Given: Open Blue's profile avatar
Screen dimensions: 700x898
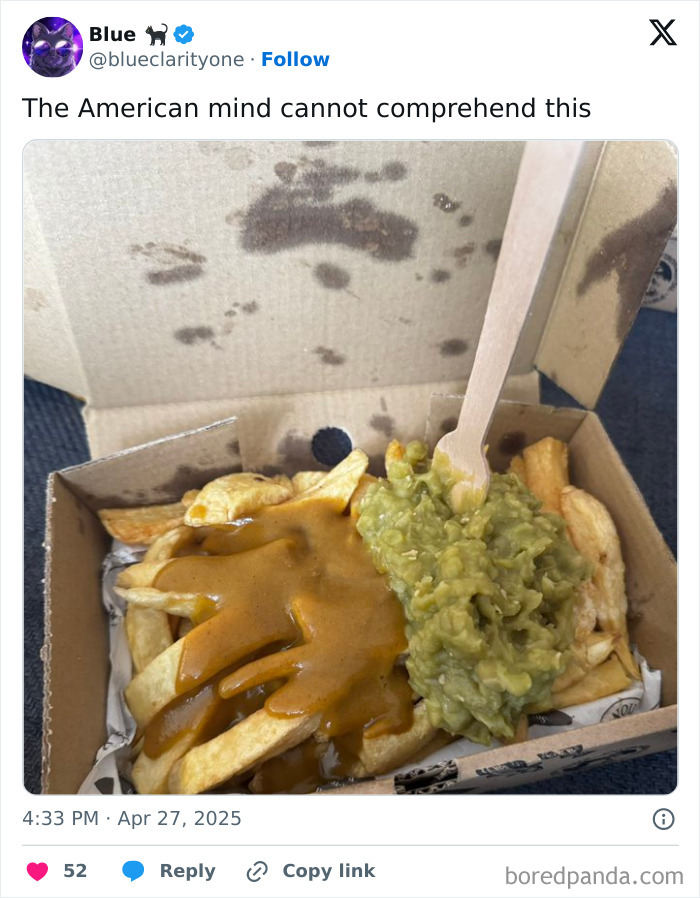Looking at the screenshot, I should tap(52, 47).
